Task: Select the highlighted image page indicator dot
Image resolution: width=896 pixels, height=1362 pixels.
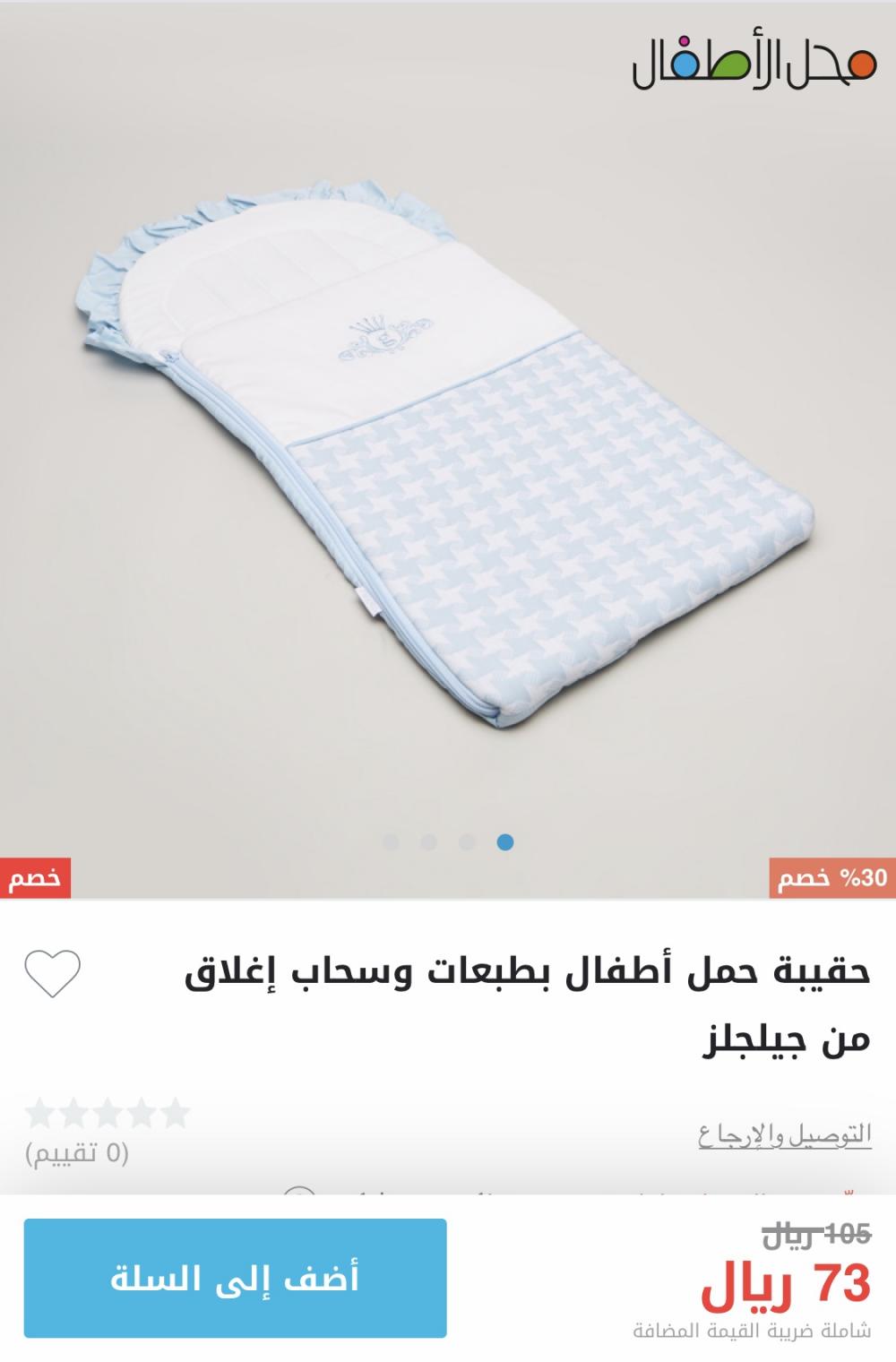Action: coord(505,842)
